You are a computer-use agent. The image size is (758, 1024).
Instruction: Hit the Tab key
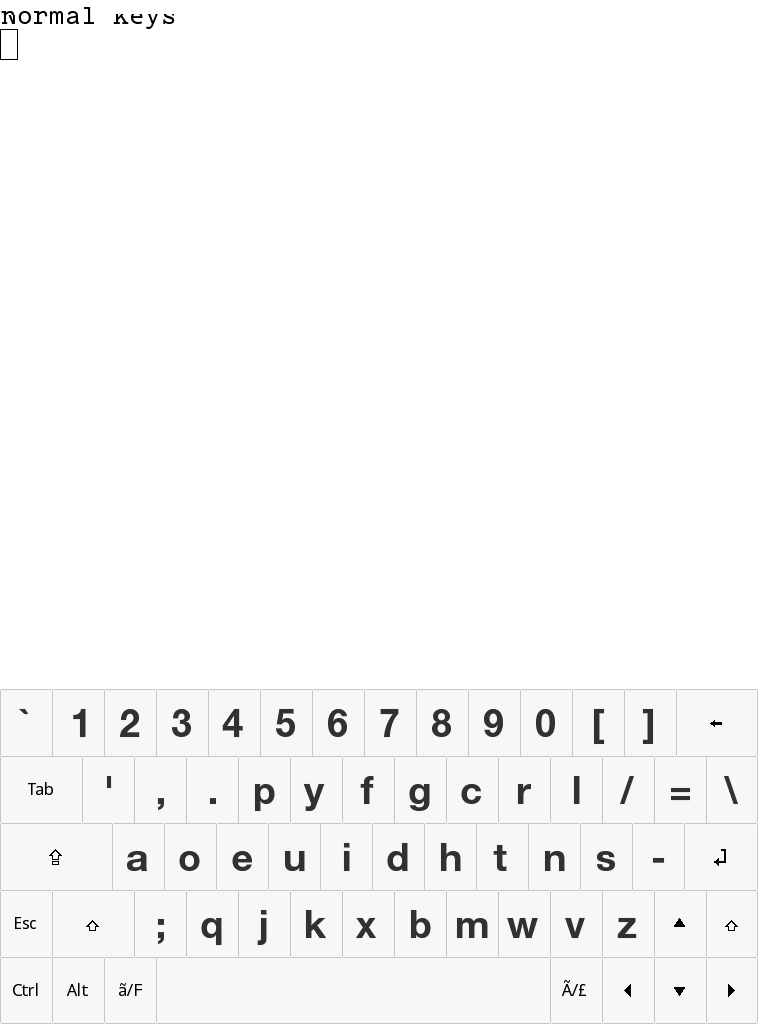[41, 790]
